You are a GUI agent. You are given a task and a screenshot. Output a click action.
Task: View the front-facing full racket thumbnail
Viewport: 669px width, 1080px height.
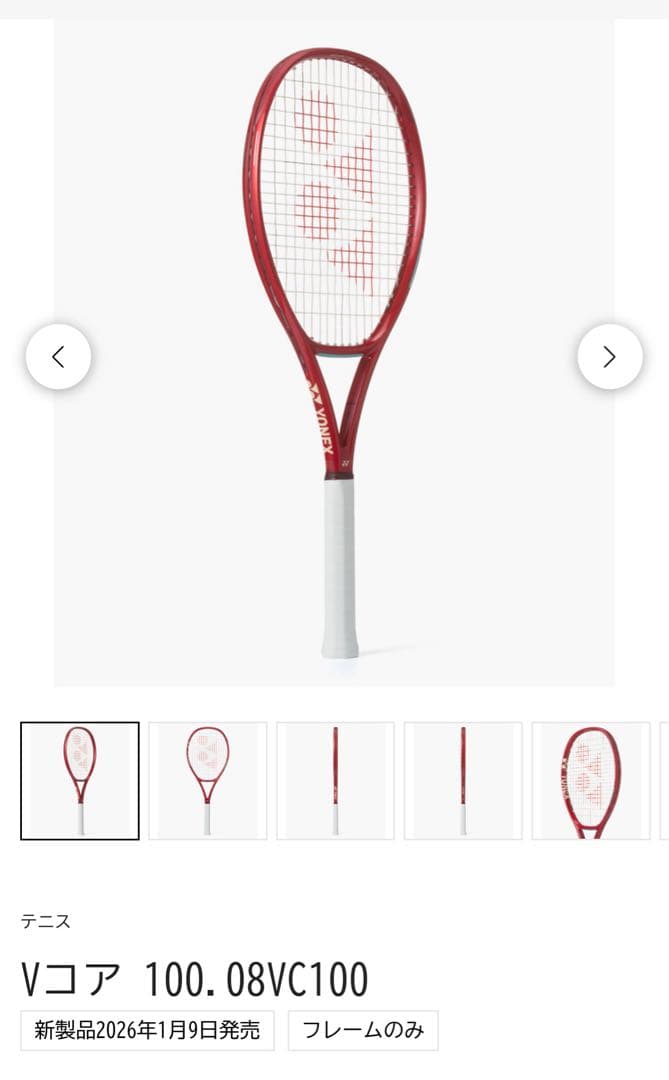point(208,780)
